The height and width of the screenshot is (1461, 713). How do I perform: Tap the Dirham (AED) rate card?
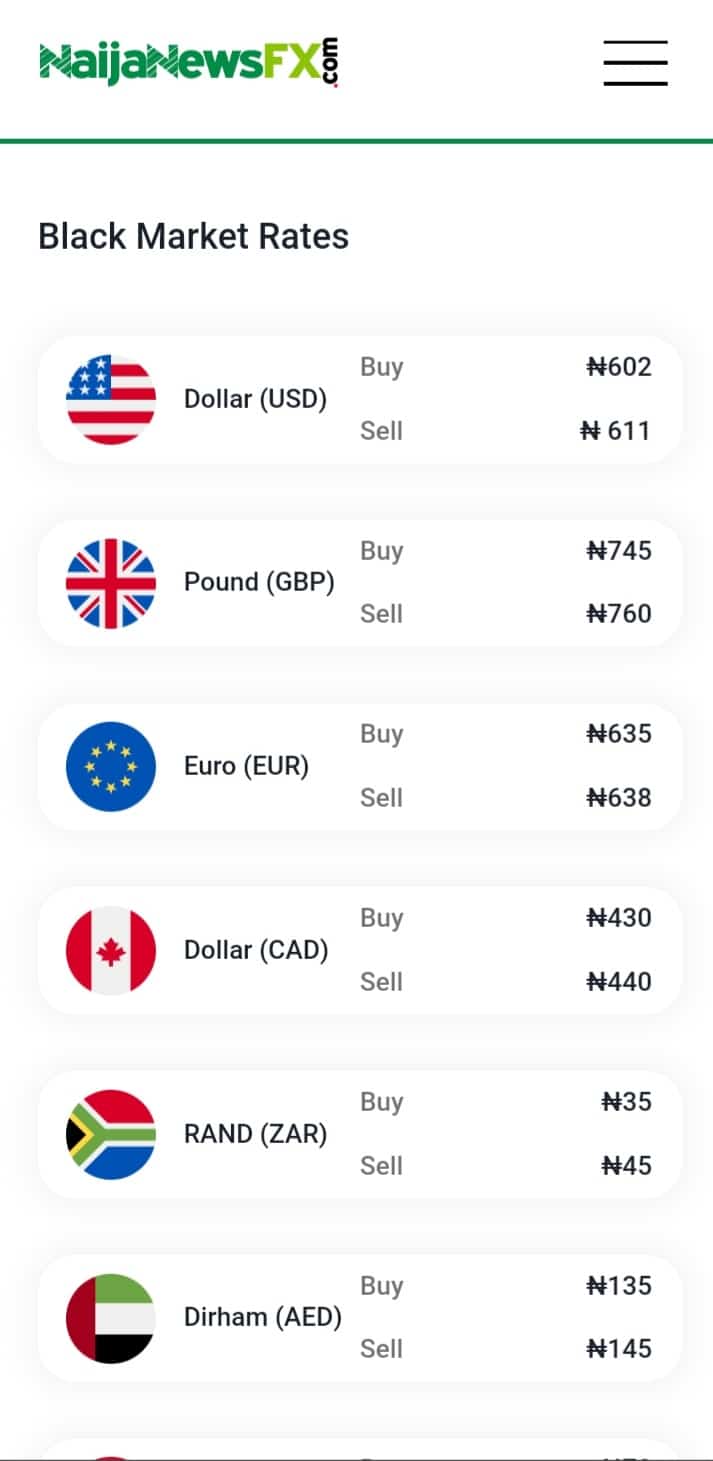pyautogui.click(x=360, y=1317)
